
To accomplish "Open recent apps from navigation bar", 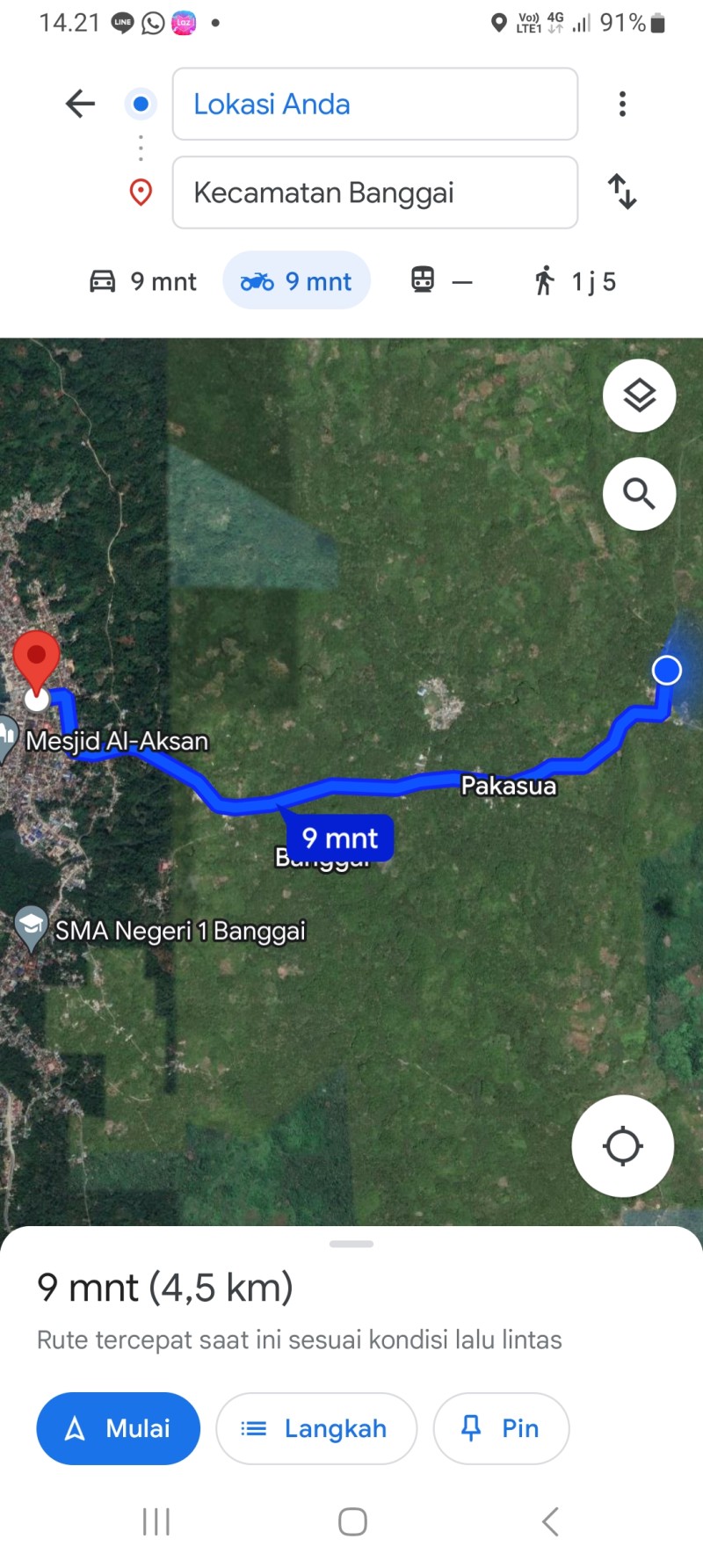I will click(x=156, y=1521).
